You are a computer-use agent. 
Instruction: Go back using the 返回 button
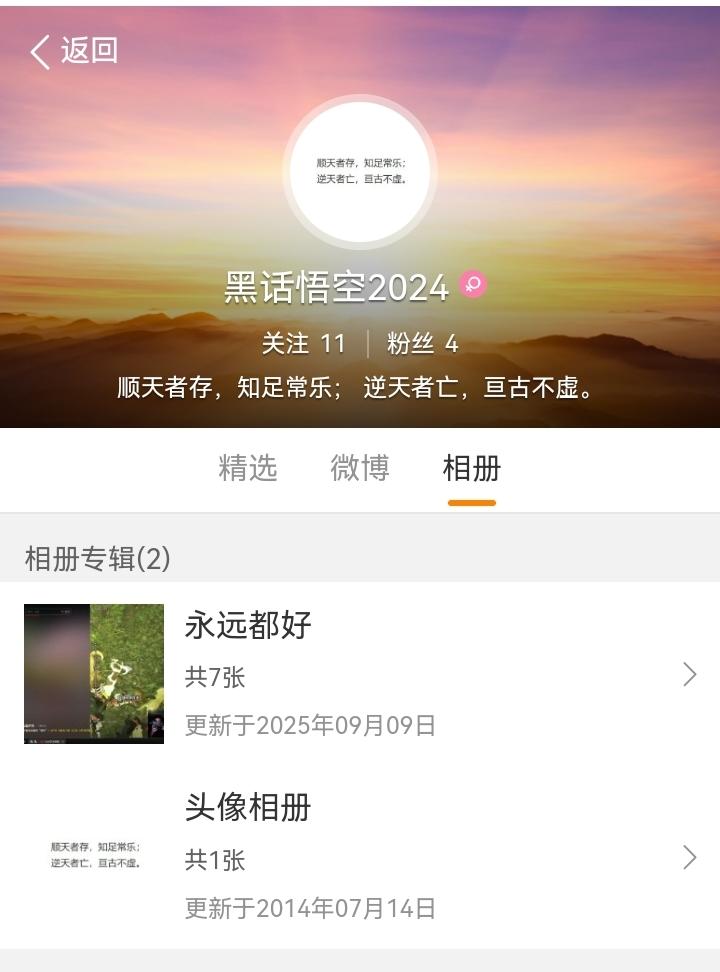(x=74, y=51)
